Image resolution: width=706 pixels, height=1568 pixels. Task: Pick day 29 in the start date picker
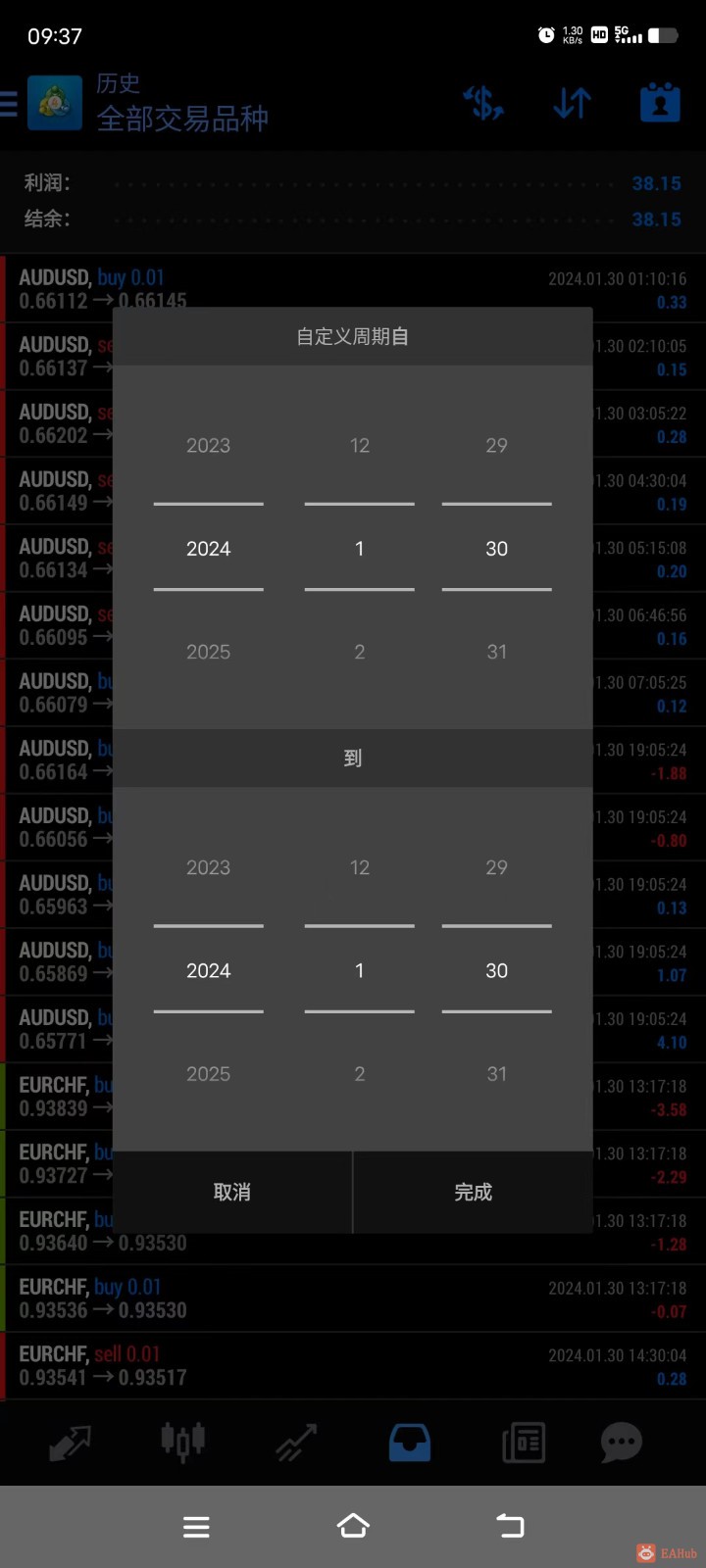pyautogui.click(x=496, y=446)
